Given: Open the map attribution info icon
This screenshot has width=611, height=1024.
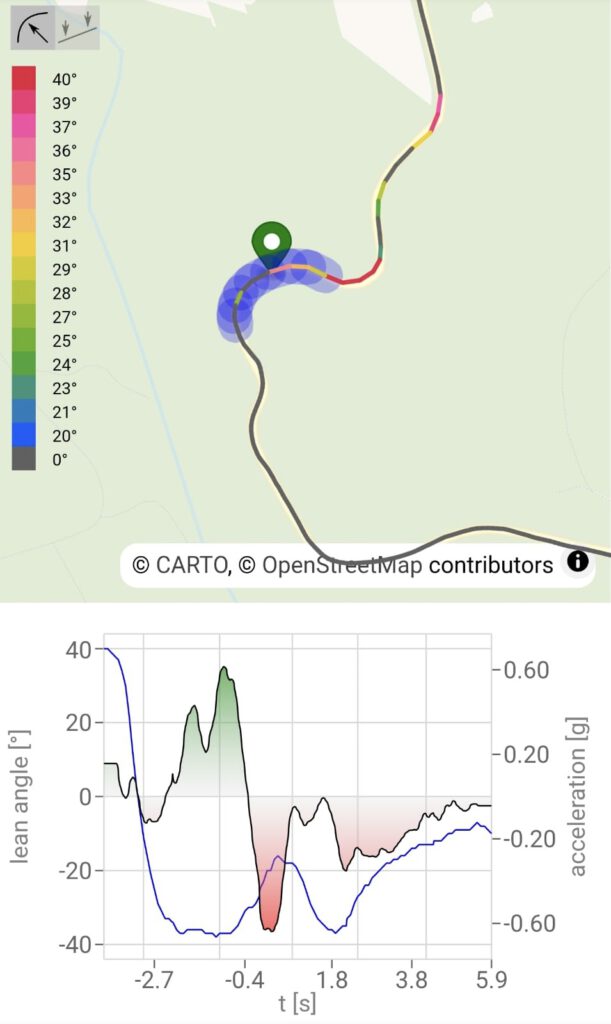Looking at the screenshot, I should pyautogui.click(x=578, y=562).
